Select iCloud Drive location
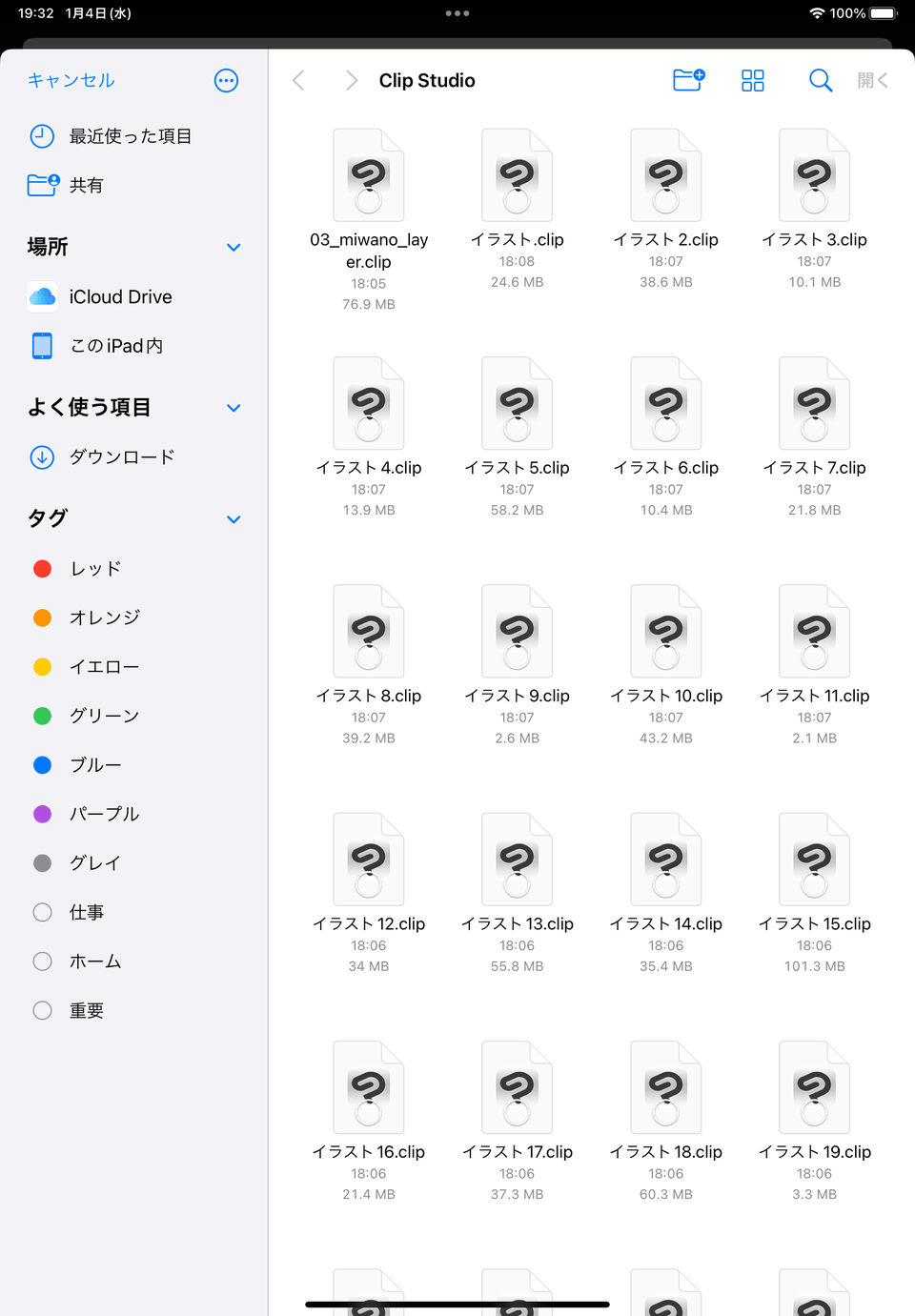 120,297
